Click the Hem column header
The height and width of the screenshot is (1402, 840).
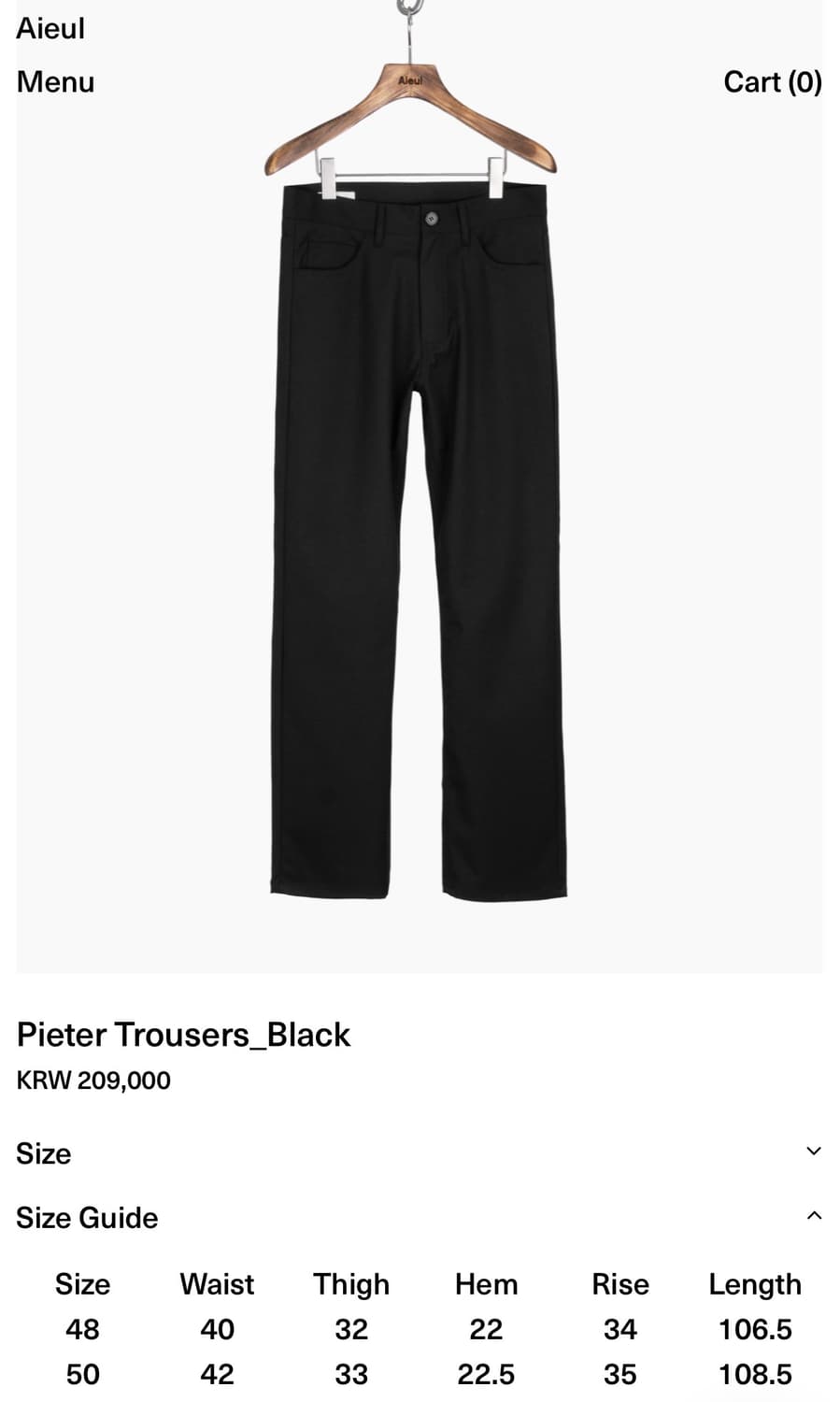coord(486,1284)
